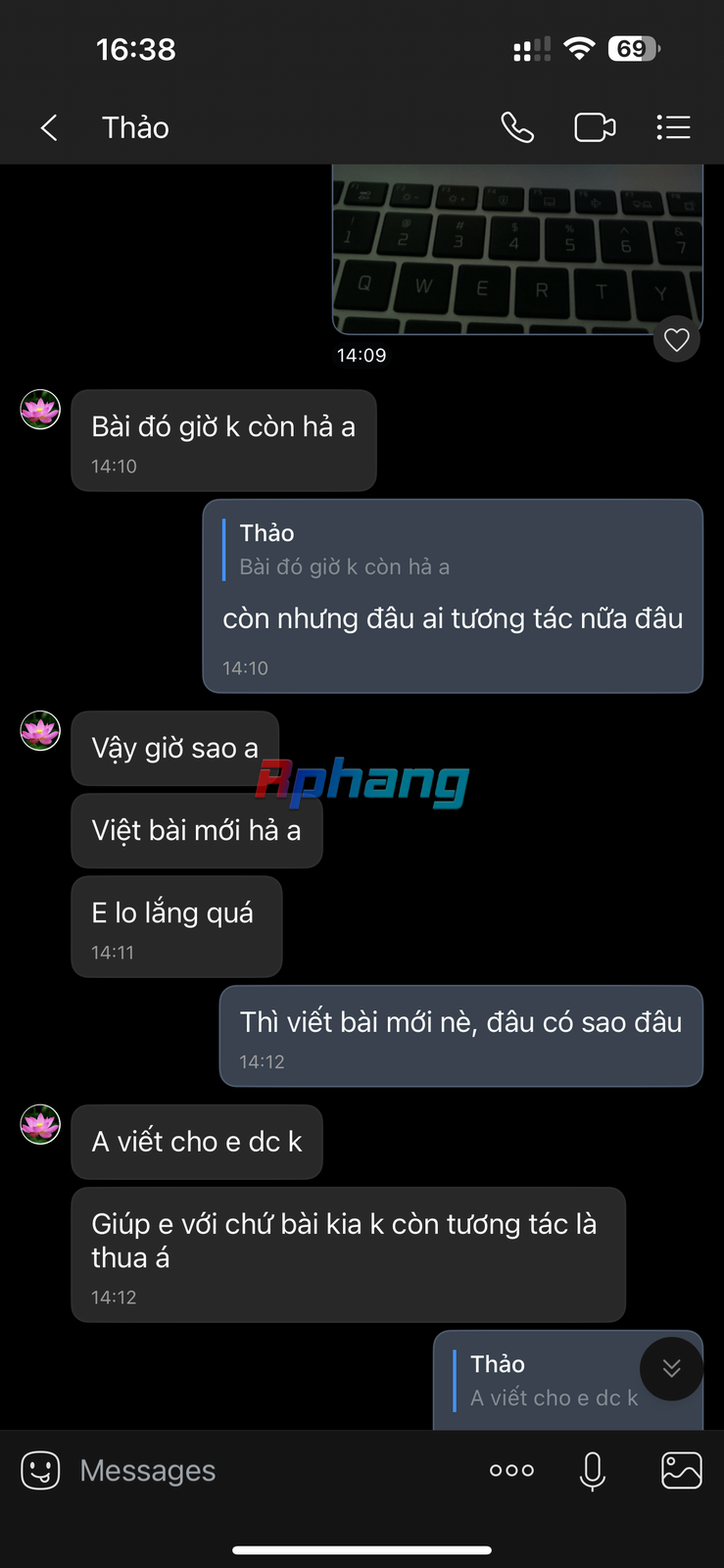Like the keyboard photo with heart
The height and width of the screenshot is (1568, 724).
pos(677,339)
